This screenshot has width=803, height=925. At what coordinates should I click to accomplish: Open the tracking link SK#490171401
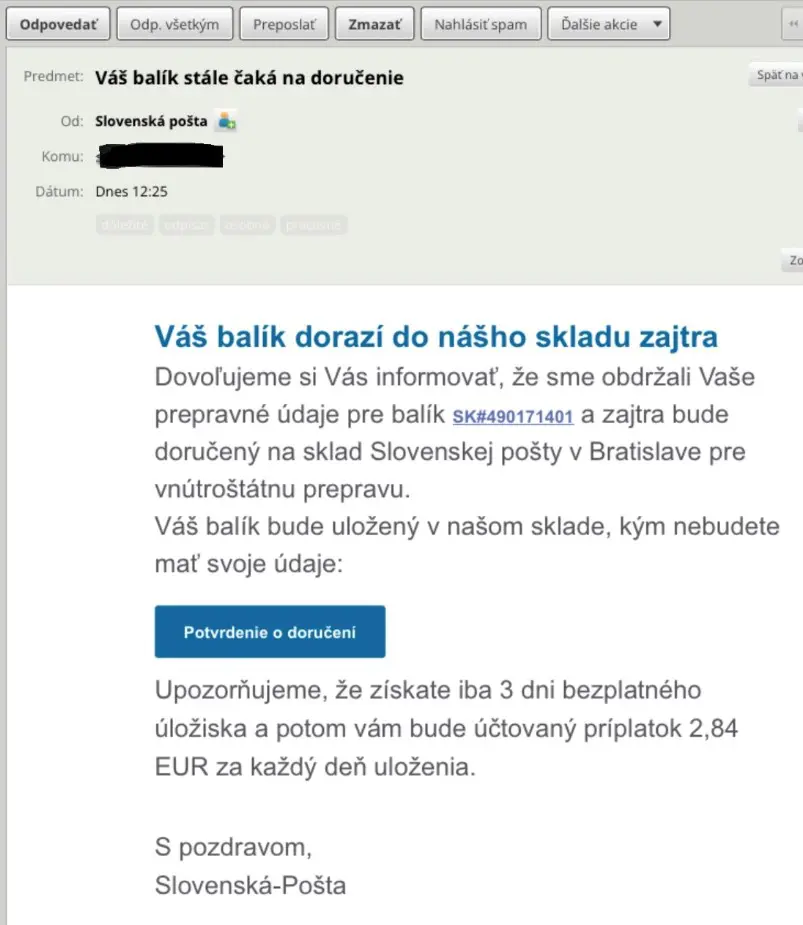tap(512, 416)
